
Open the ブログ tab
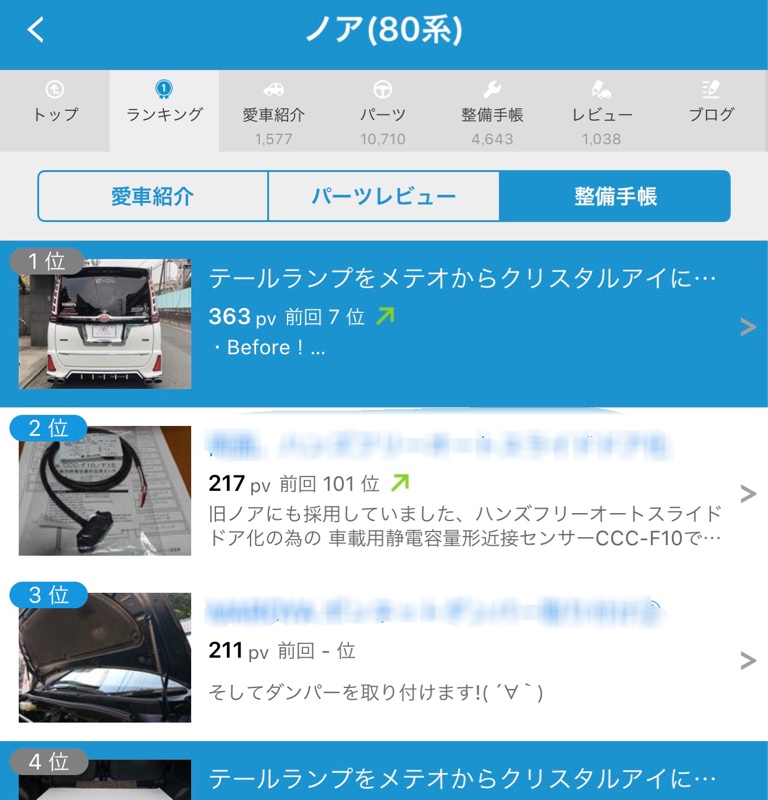tap(711, 104)
